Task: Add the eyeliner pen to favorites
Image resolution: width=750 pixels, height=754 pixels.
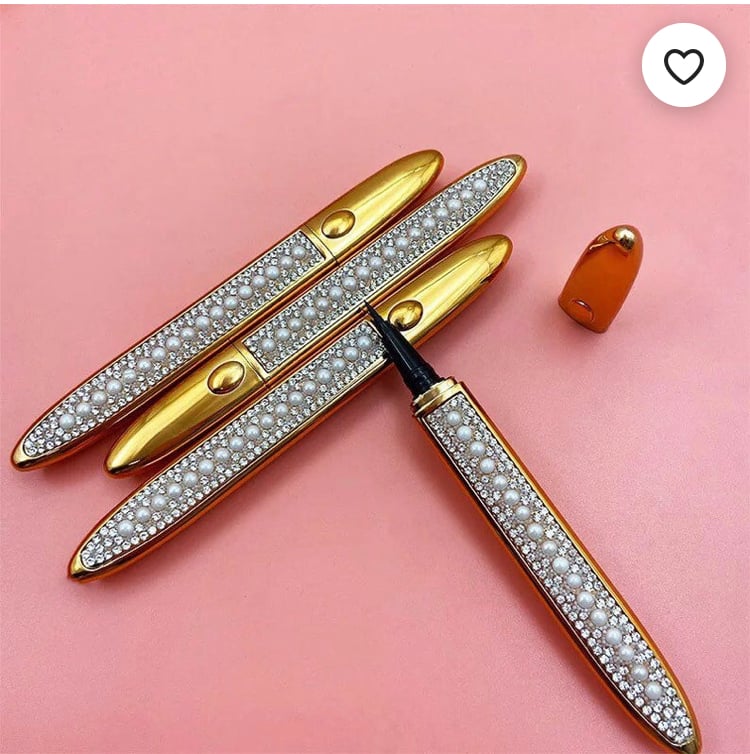Action: (x=684, y=65)
